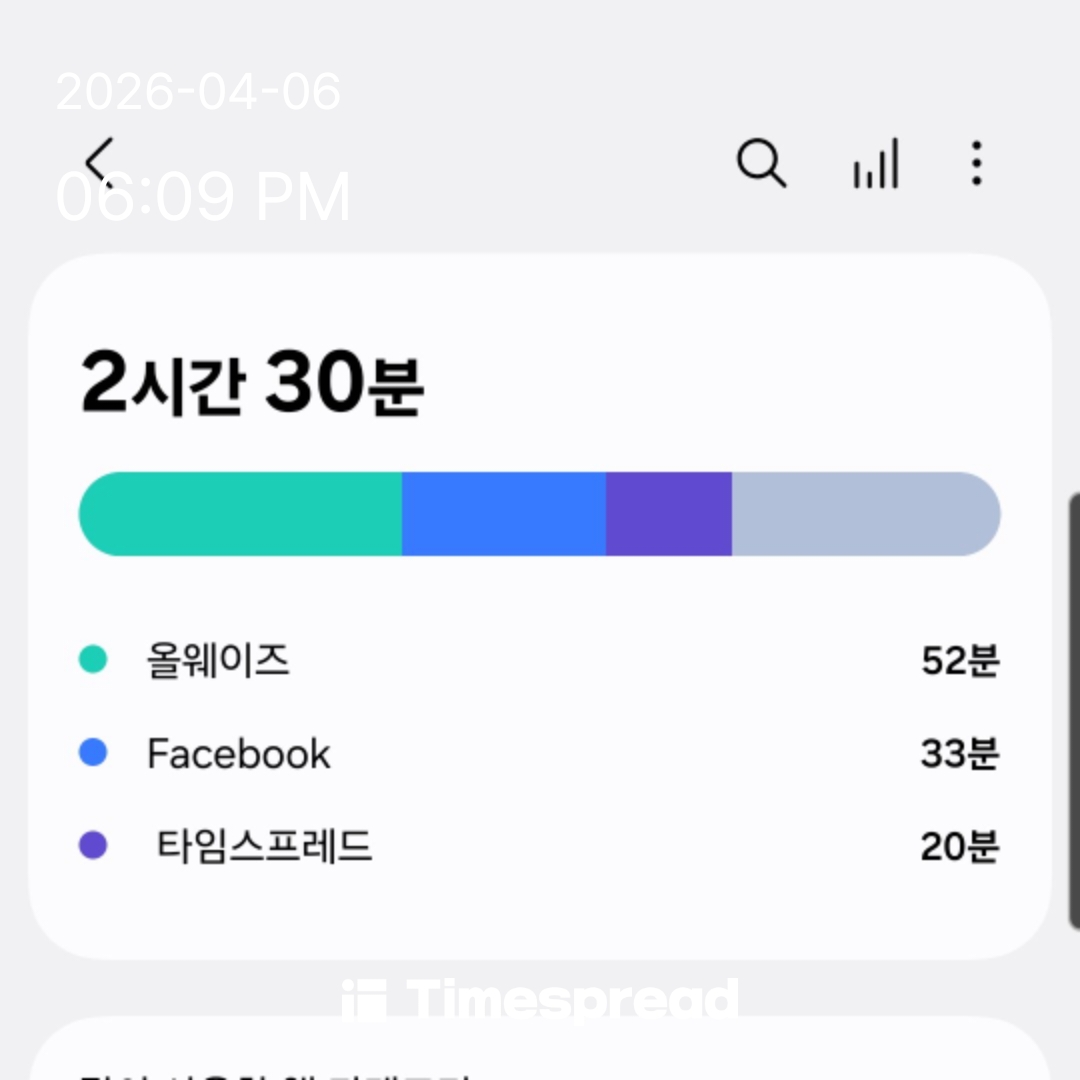Go back using the top-left arrow

(100, 163)
